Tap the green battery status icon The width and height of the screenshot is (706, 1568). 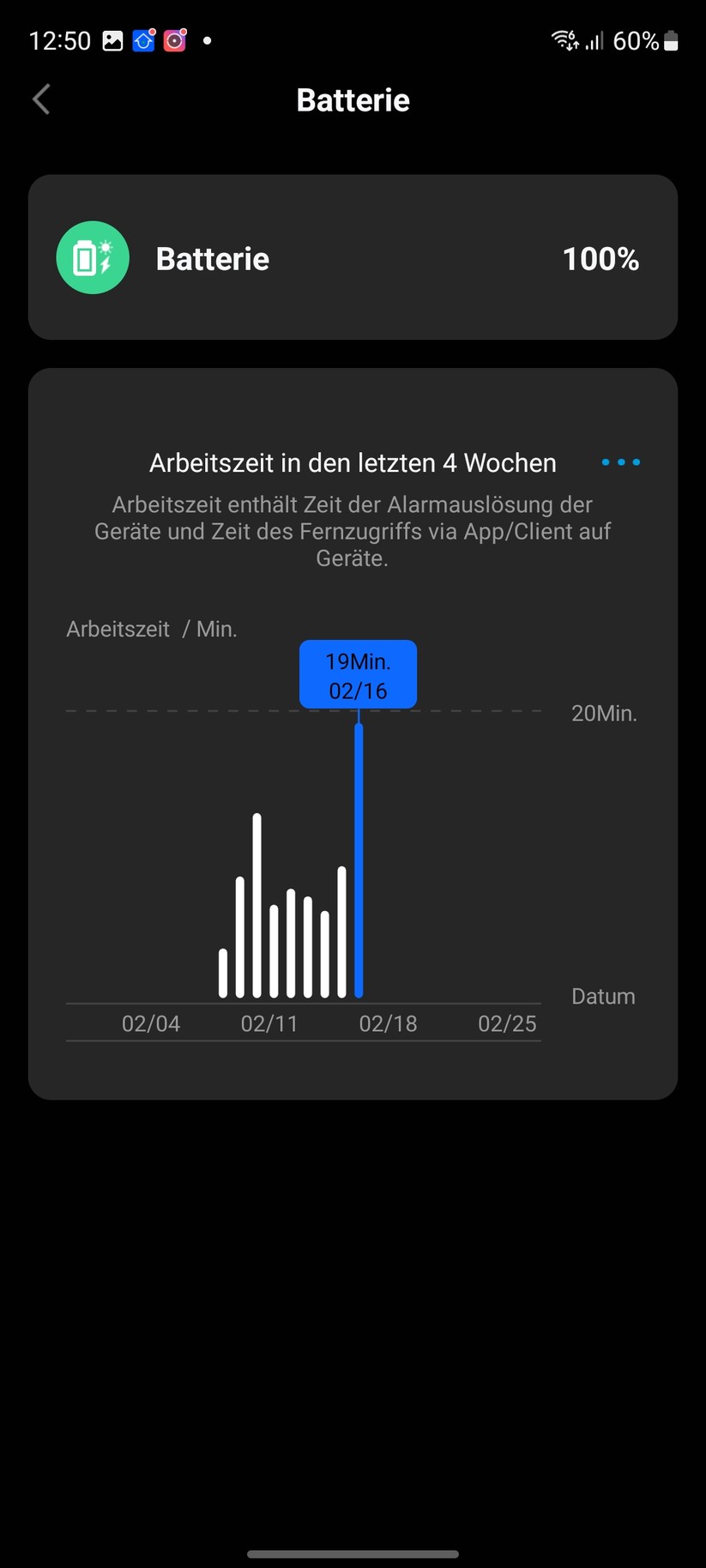pos(92,257)
